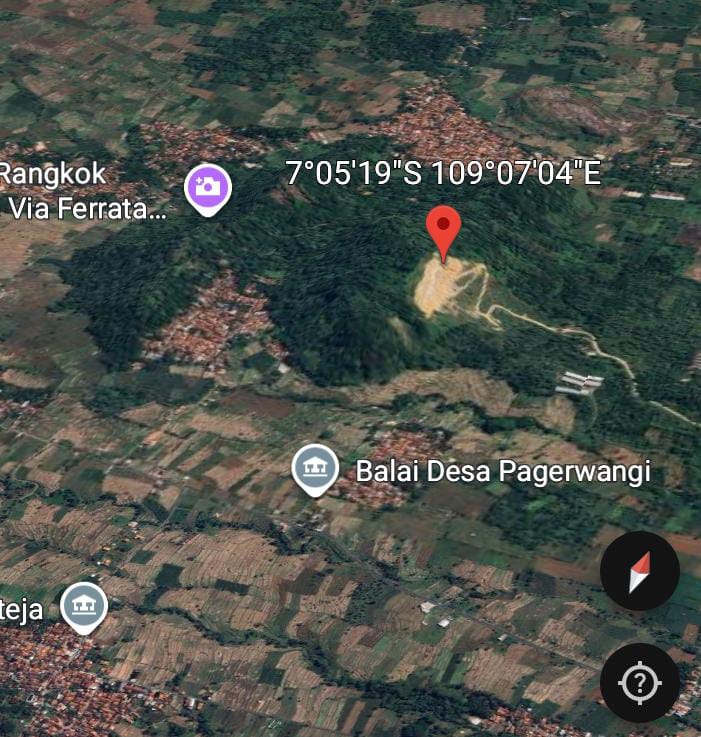Tap the compass to reset map orientation
This screenshot has width=701, height=737.
click(639, 572)
